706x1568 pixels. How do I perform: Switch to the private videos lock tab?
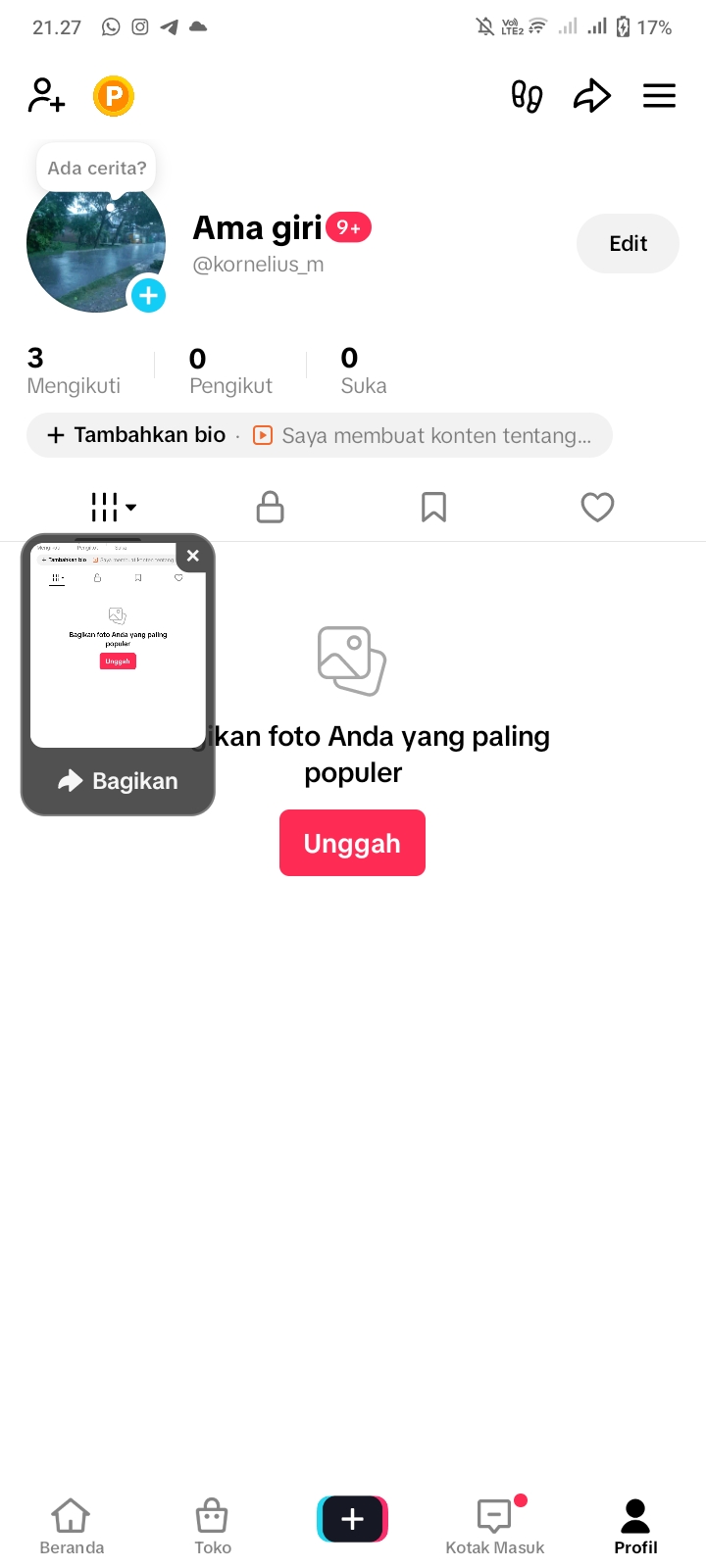270,508
